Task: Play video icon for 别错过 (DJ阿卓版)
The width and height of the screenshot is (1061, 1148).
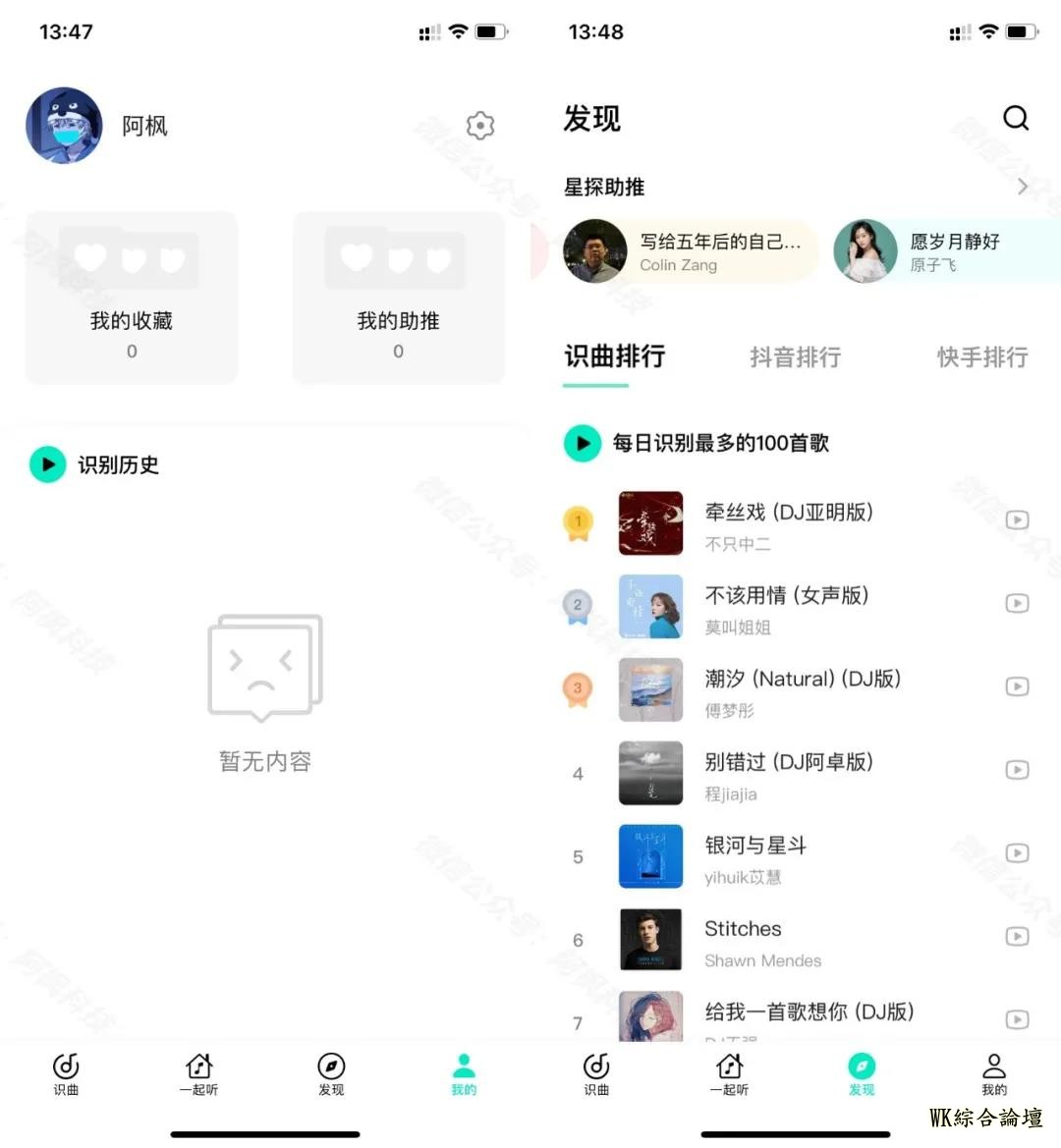Action: pos(1017,770)
